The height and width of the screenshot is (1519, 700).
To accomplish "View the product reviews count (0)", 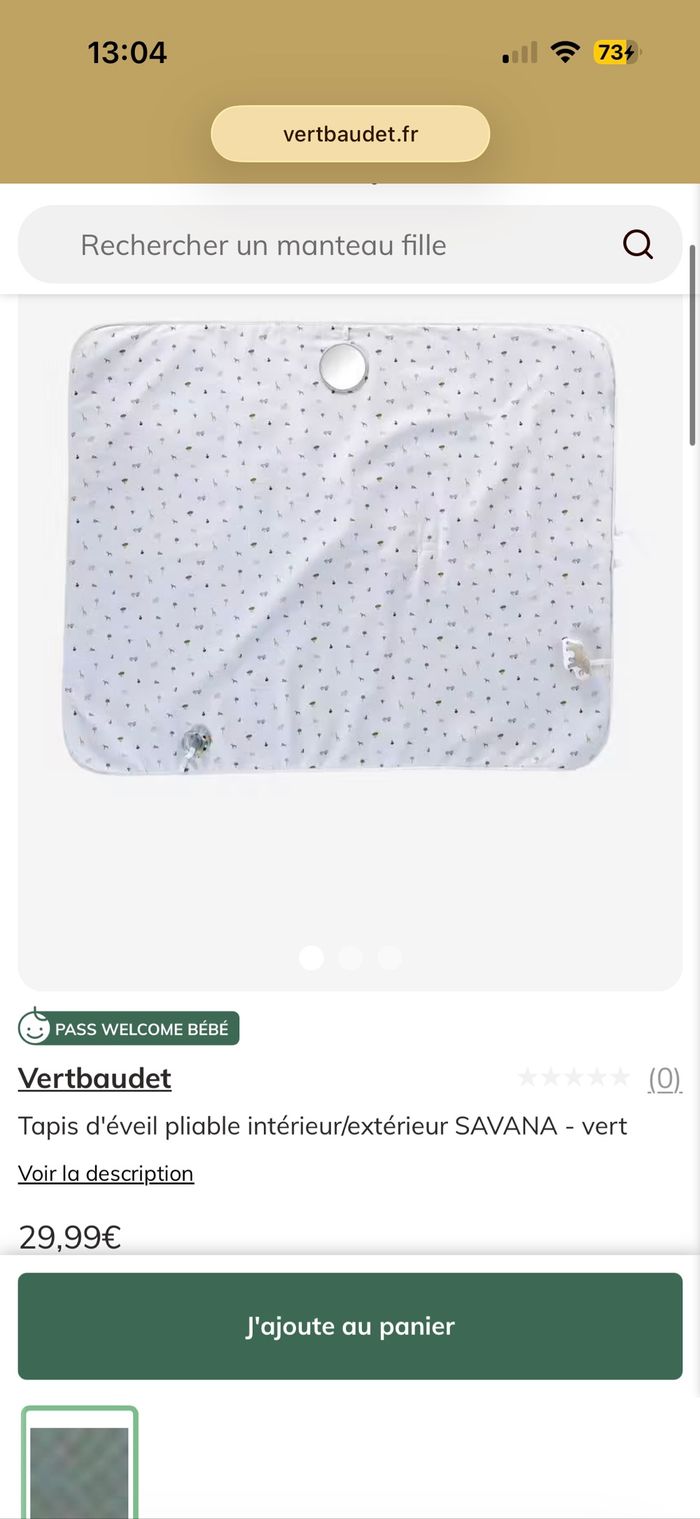I will [664, 1078].
